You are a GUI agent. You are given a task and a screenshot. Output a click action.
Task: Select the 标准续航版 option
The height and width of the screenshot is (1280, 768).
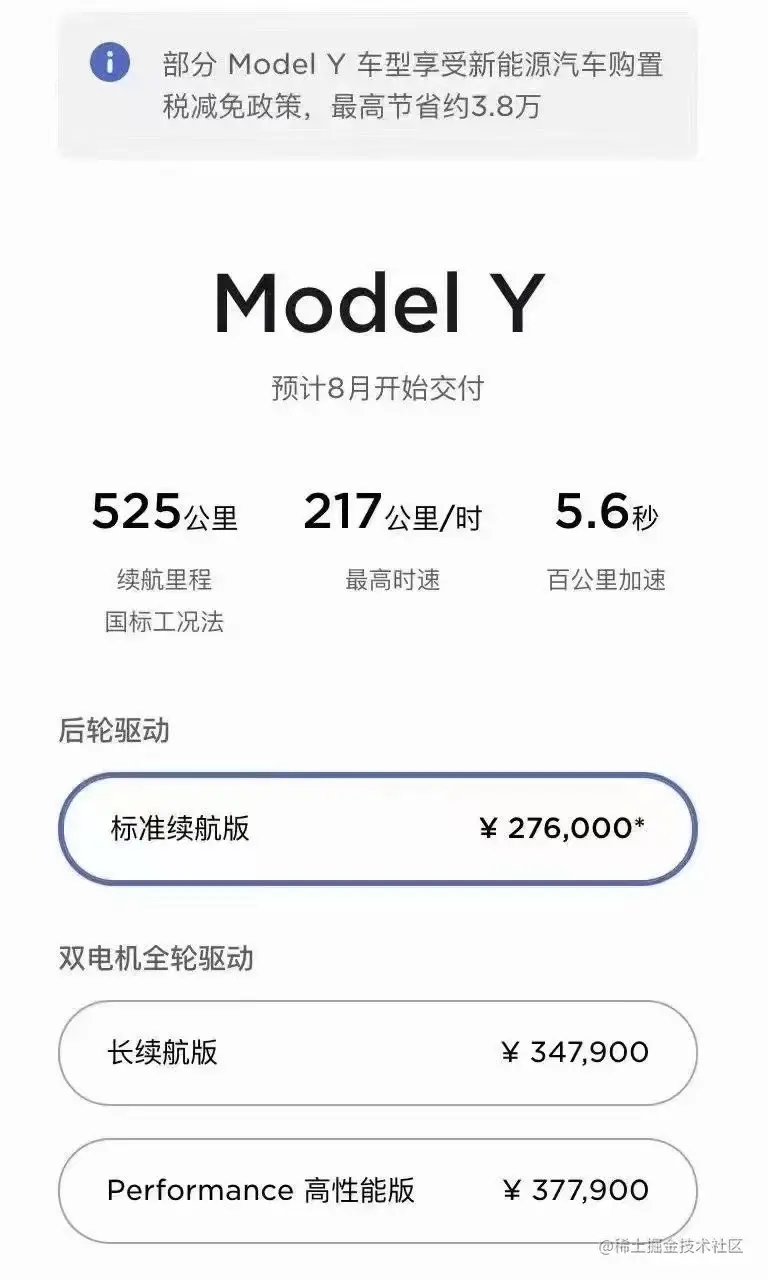[377, 829]
